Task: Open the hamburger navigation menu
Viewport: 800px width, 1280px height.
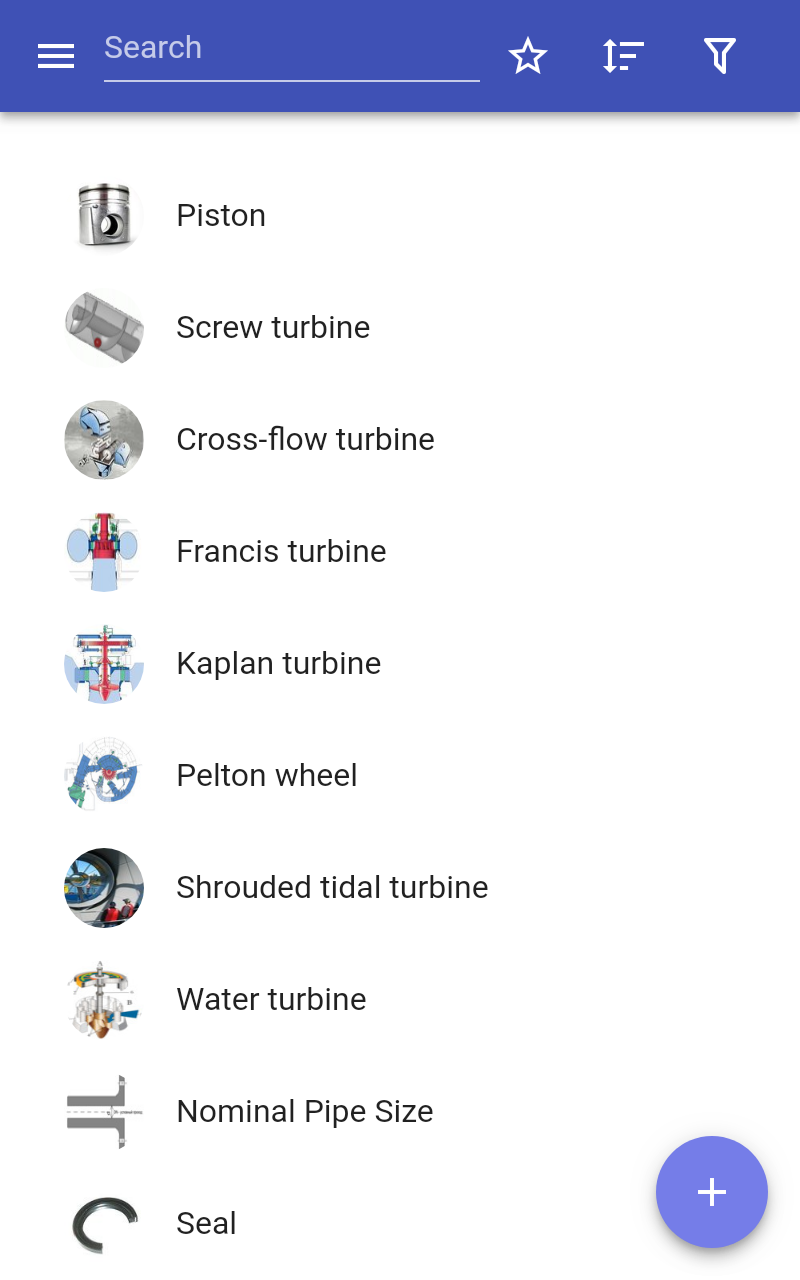Action: tap(56, 56)
